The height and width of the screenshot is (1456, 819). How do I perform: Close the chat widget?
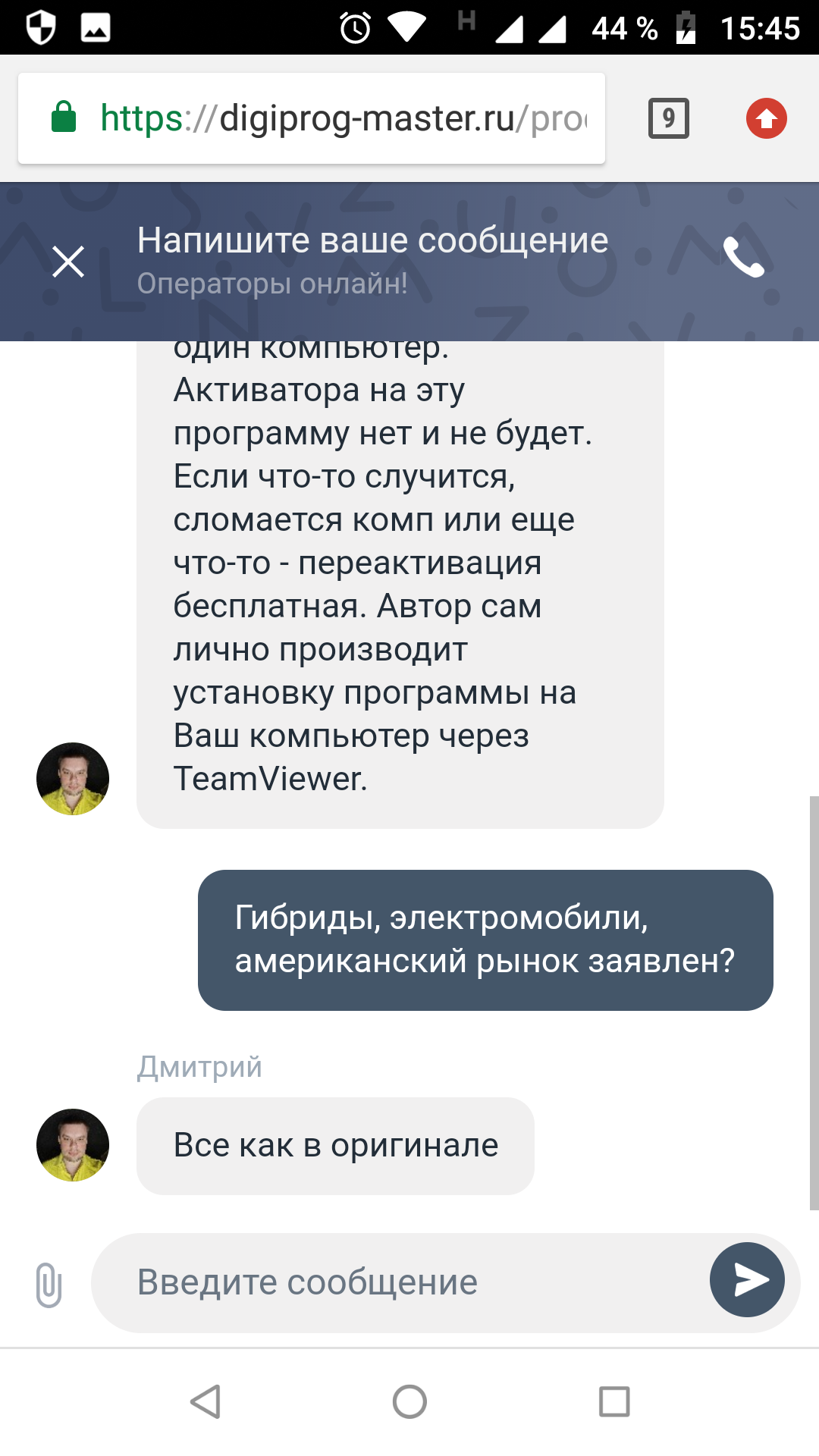click(x=68, y=262)
